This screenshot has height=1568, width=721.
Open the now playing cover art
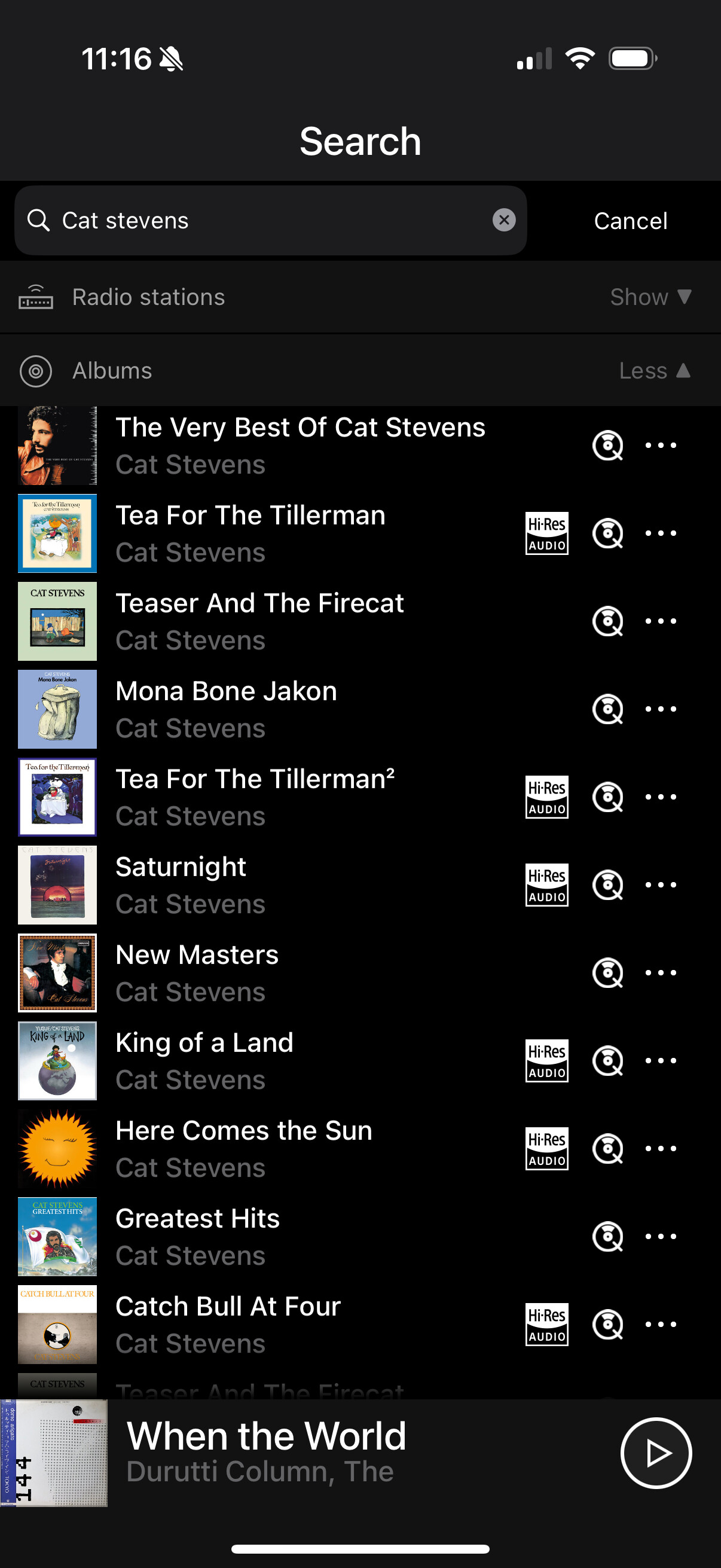(x=54, y=1453)
